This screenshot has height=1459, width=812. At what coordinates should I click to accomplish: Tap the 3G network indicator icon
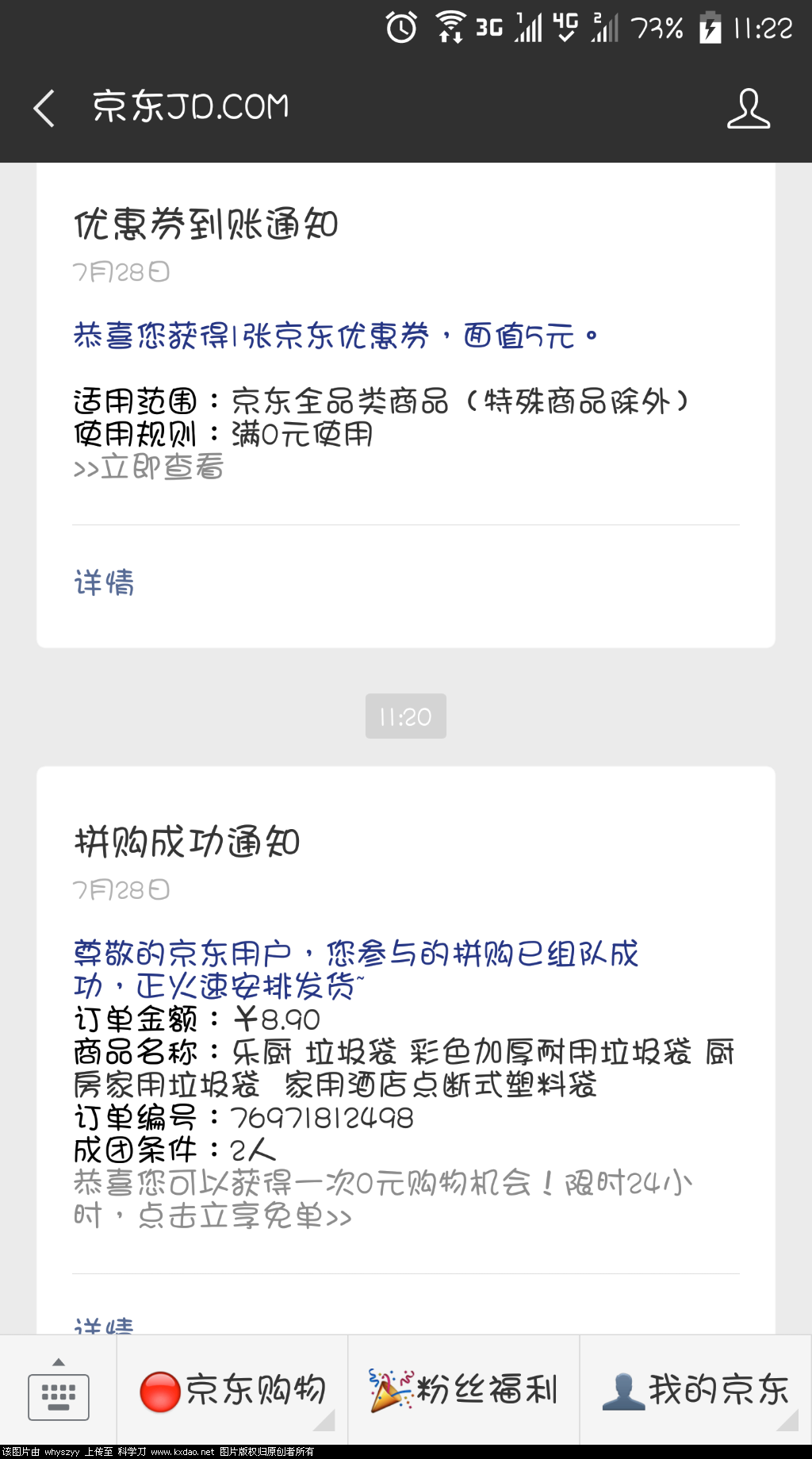[491, 26]
